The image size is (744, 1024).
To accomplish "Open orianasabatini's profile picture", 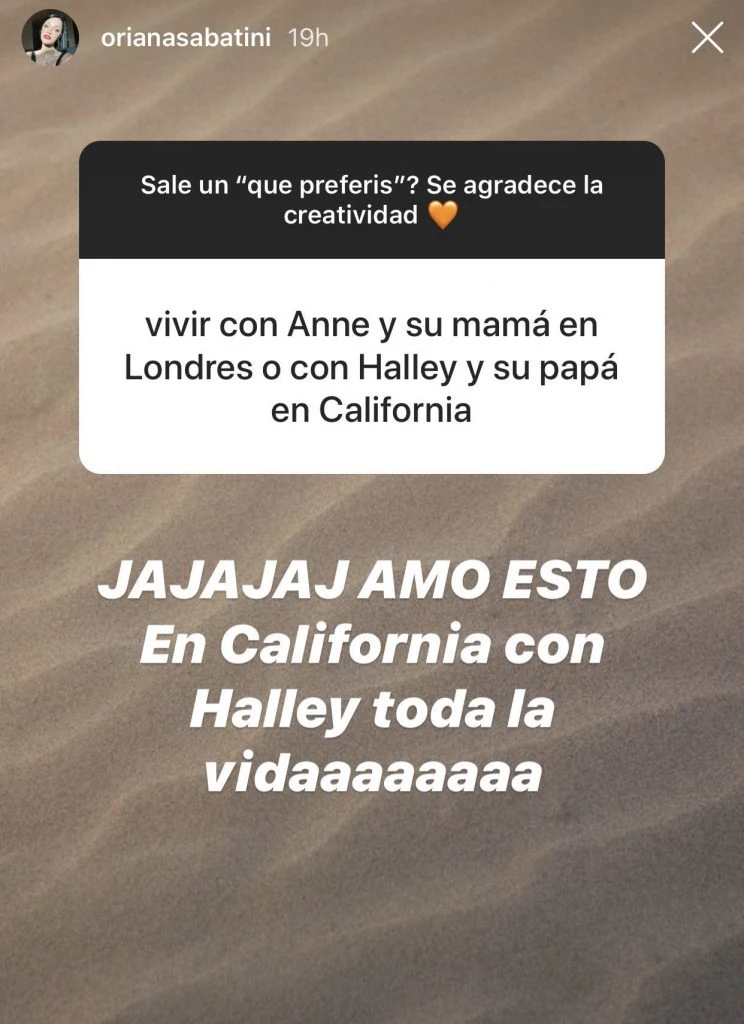I will tap(50, 38).
